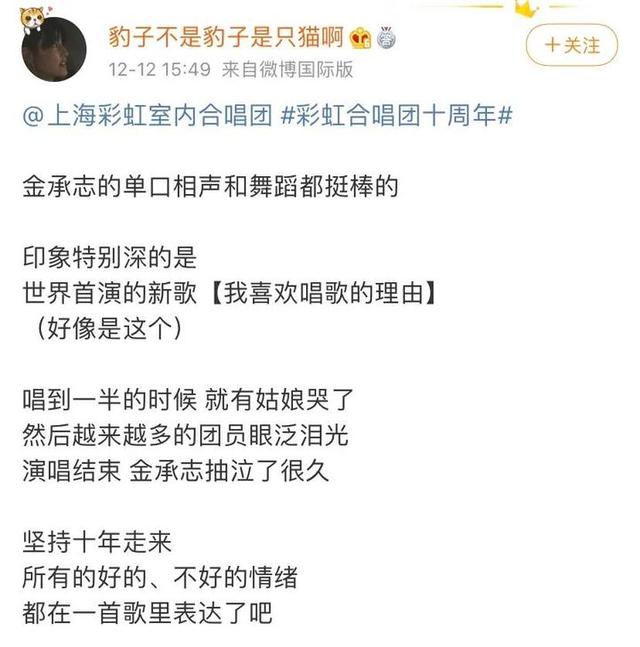
Task: Open username 豹子不是豹子是只猫啊 profile
Action: pos(226,38)
